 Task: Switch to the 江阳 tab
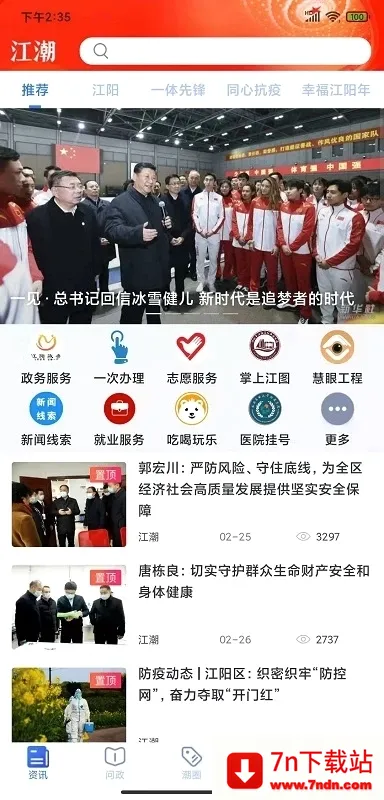click(106, 90)
